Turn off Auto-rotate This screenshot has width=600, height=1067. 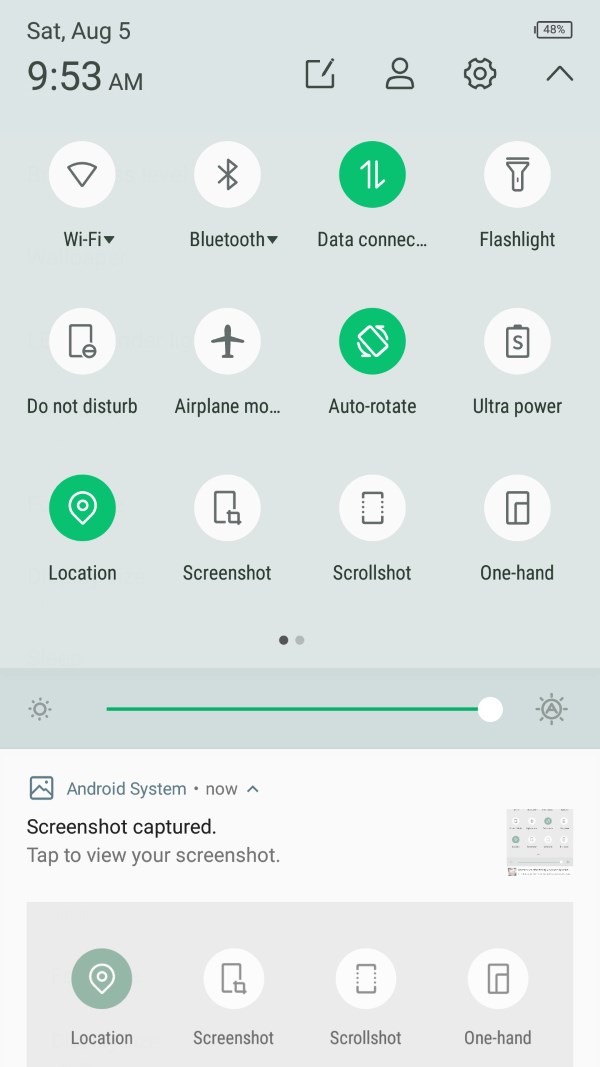click(x=372, y=342)
